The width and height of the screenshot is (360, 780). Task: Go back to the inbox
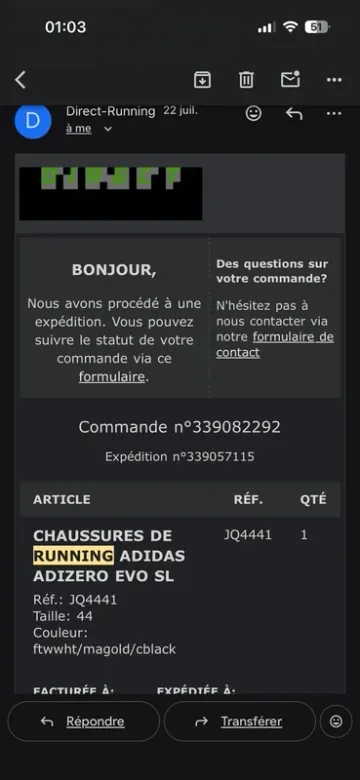(20, 80)
